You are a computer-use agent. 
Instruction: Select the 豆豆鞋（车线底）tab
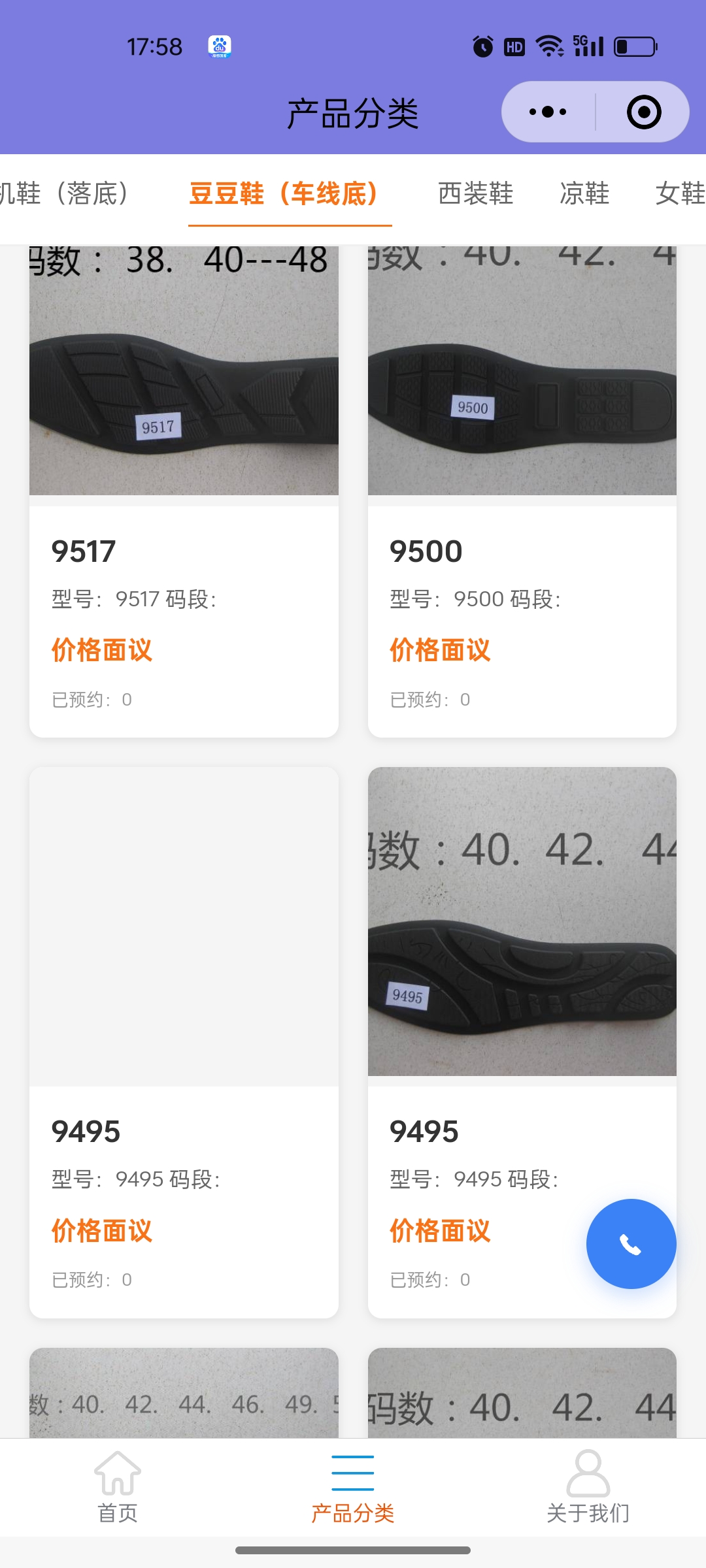pyautogui.click(x=285, y=194)
